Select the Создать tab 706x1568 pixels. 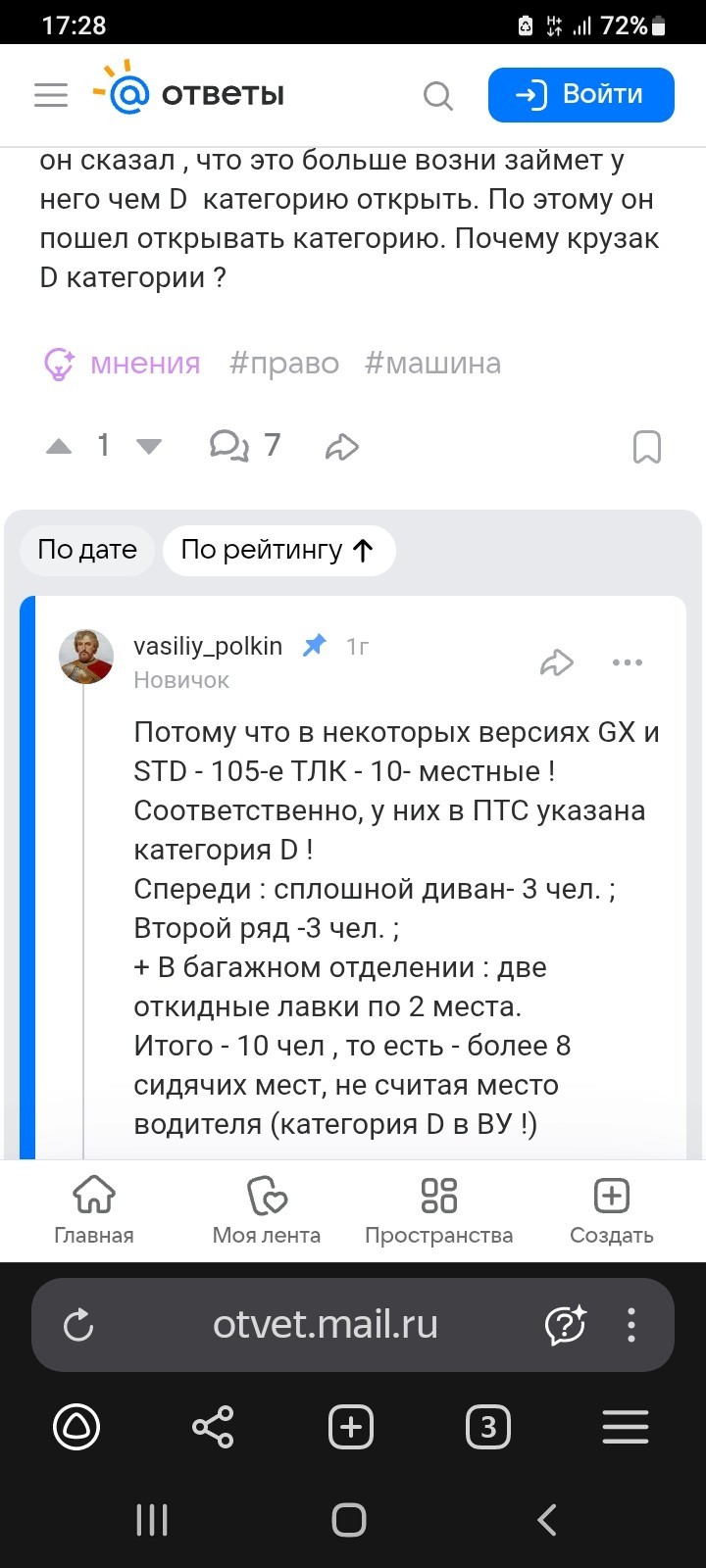coord(611,1210)
